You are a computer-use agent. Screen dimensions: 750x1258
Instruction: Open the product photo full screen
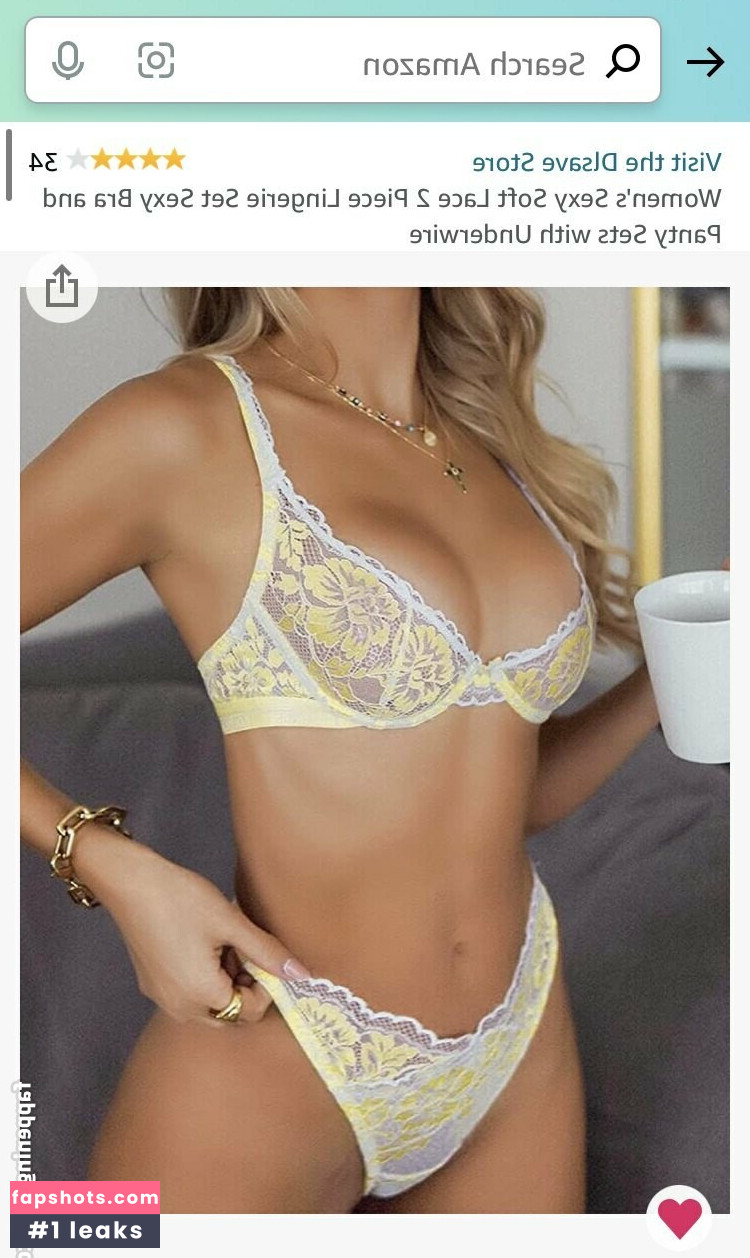[x=375, y=750]
